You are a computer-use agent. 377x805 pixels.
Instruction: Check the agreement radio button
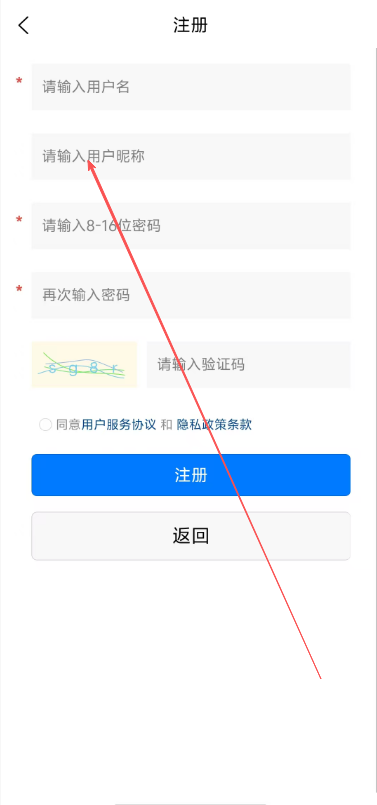(45, 425)
